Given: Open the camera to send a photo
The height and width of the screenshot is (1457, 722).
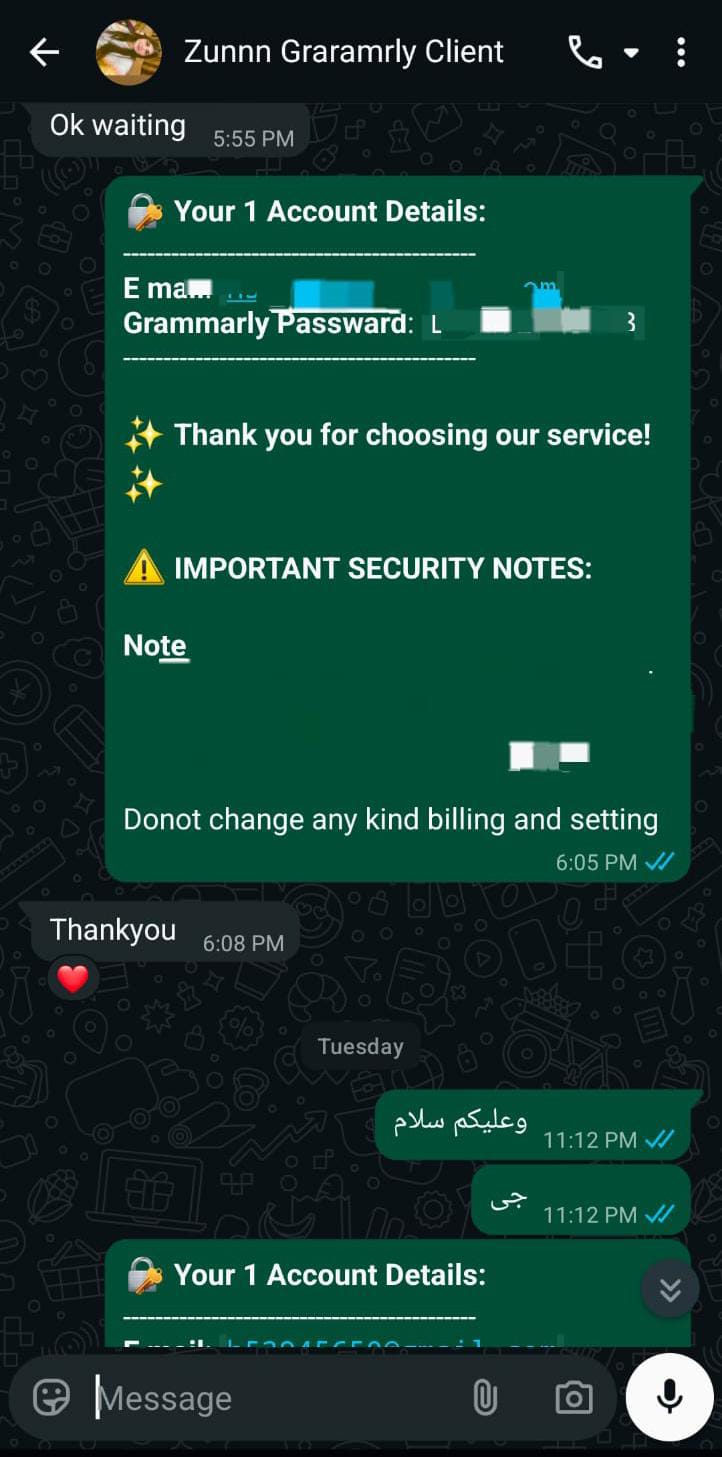Looking at the screenshot, I should pos(573,1397).
